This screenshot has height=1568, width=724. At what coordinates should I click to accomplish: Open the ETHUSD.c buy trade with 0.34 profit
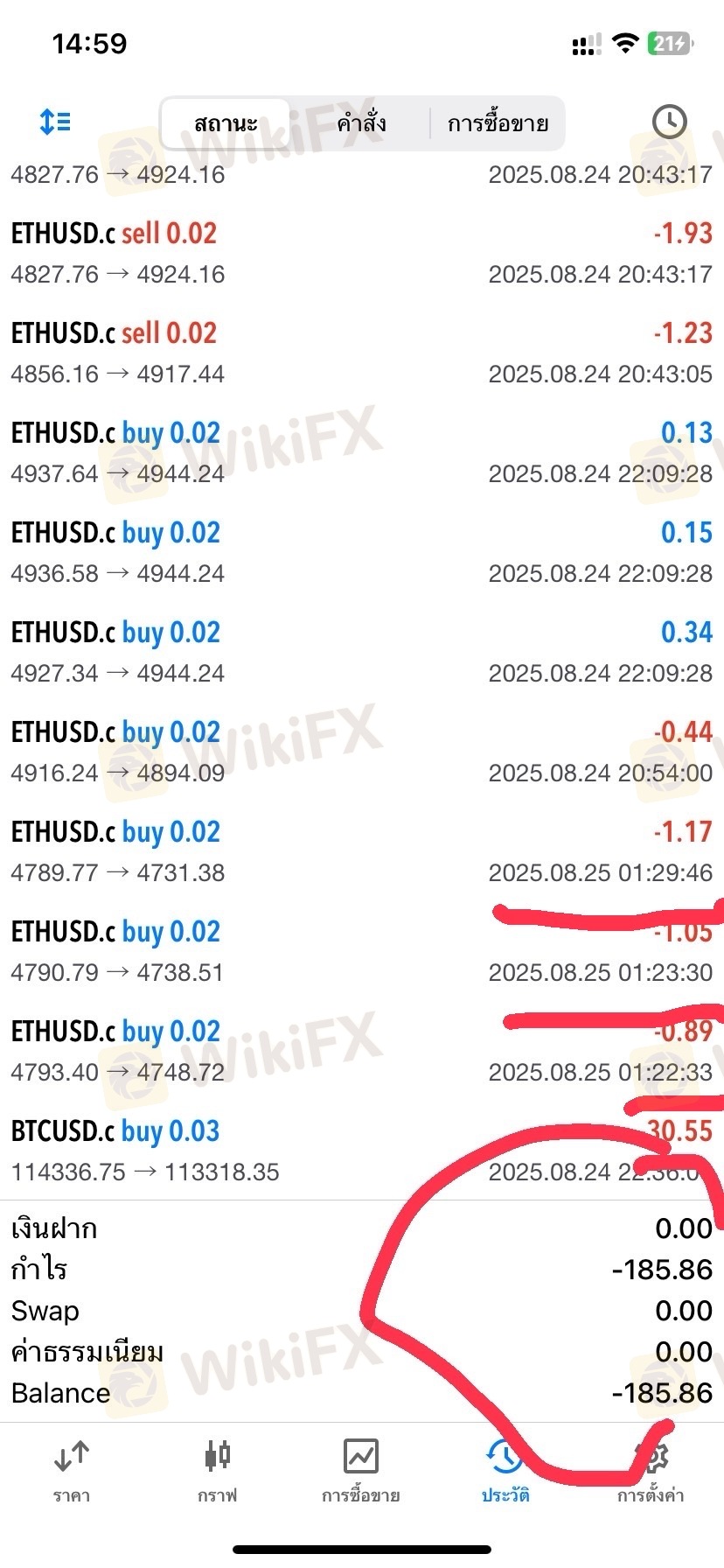pos(362,652)
